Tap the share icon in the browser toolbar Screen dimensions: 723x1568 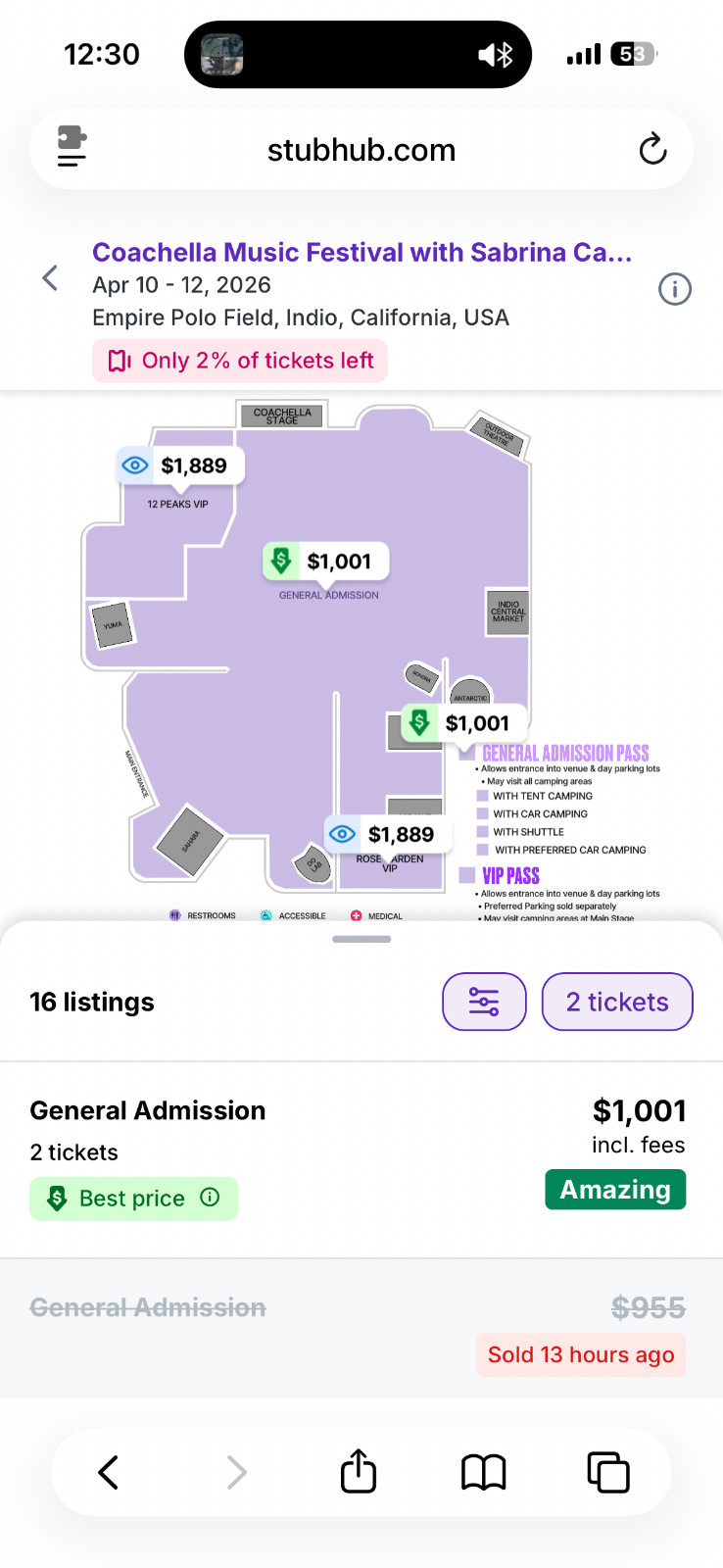[x=358, y=1471]
